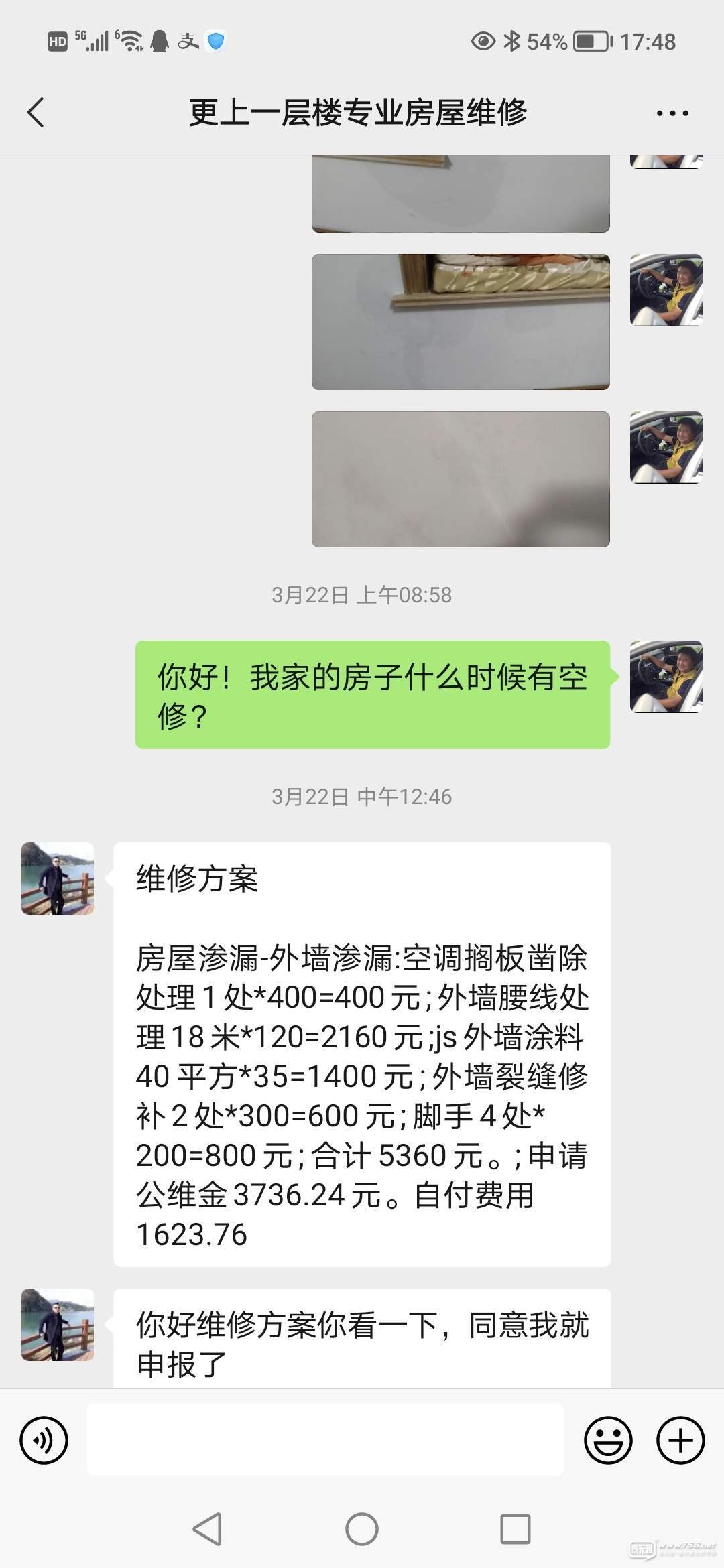724x1568 pixels.
Task: Open the emoji picker
Action: tap(608, 1439)
